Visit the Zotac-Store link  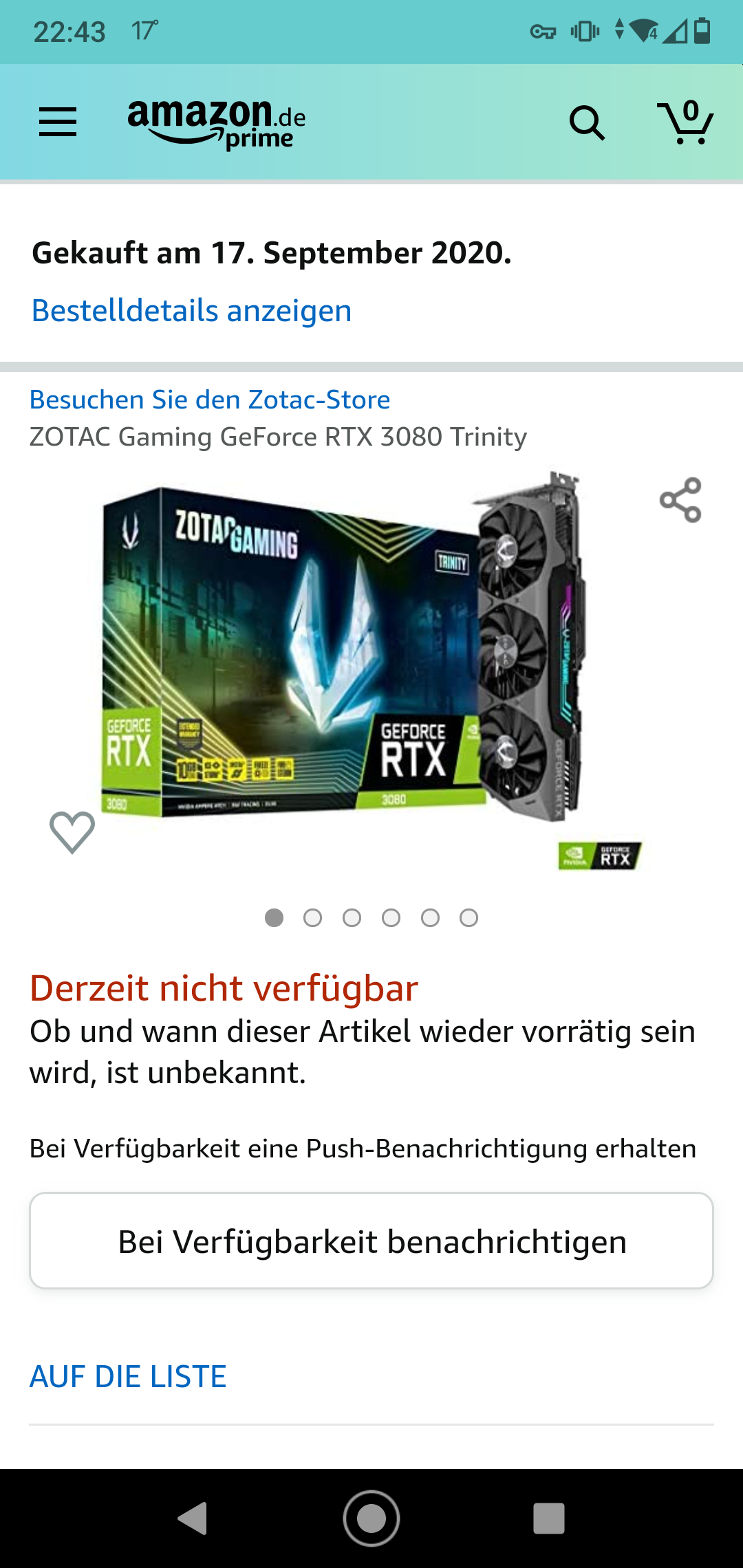[x=210, y=400]
